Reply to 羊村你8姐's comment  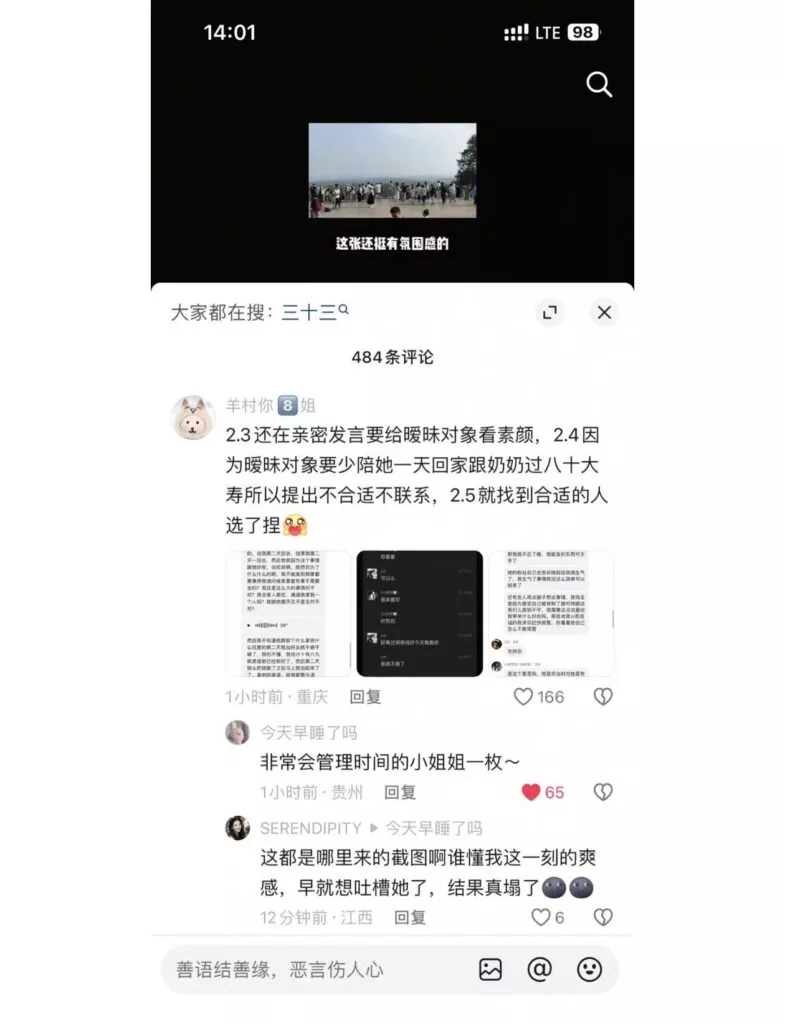click(x=365, y=697)
